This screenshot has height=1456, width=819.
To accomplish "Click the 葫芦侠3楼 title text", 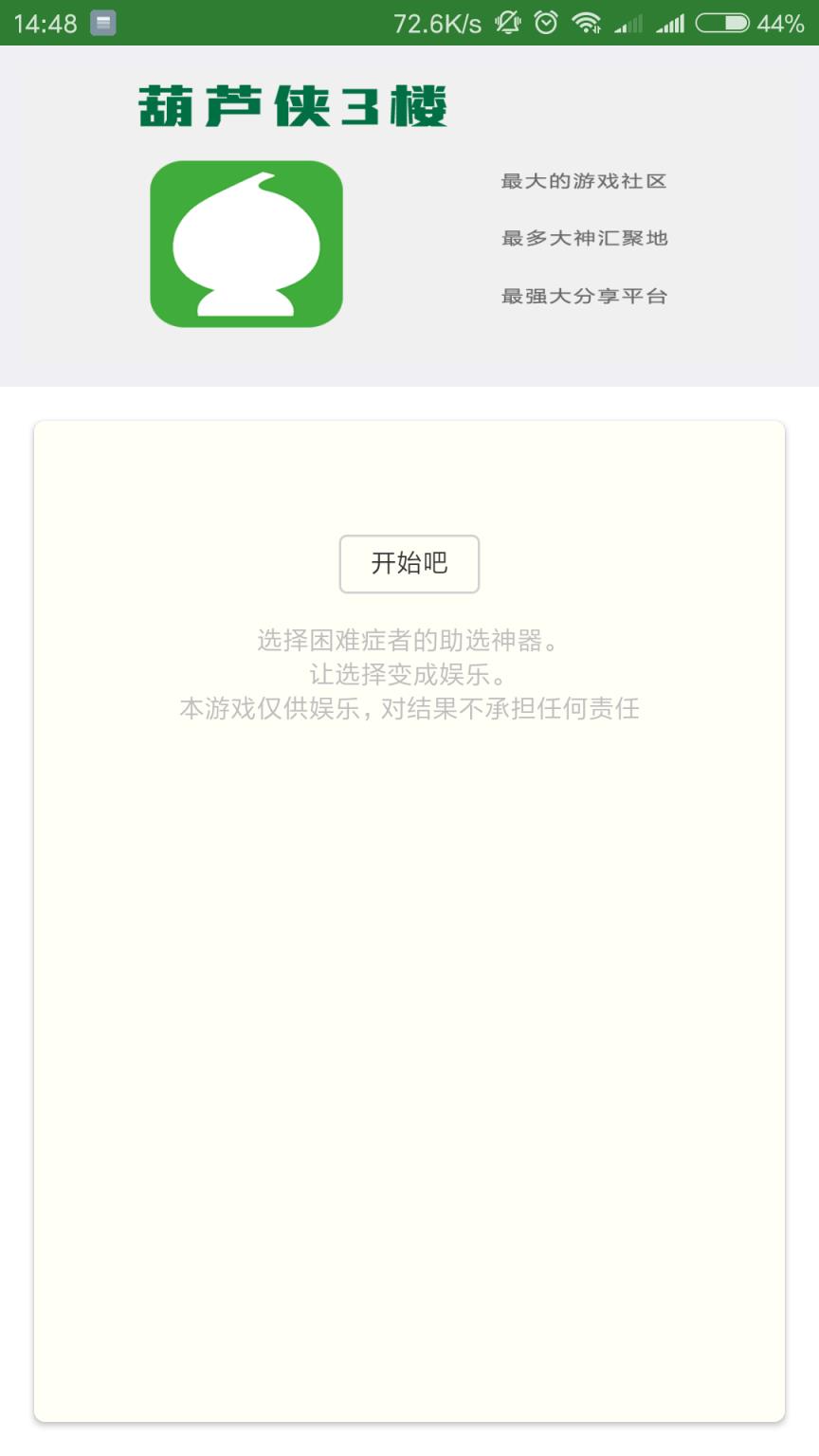I will (294, 106).
